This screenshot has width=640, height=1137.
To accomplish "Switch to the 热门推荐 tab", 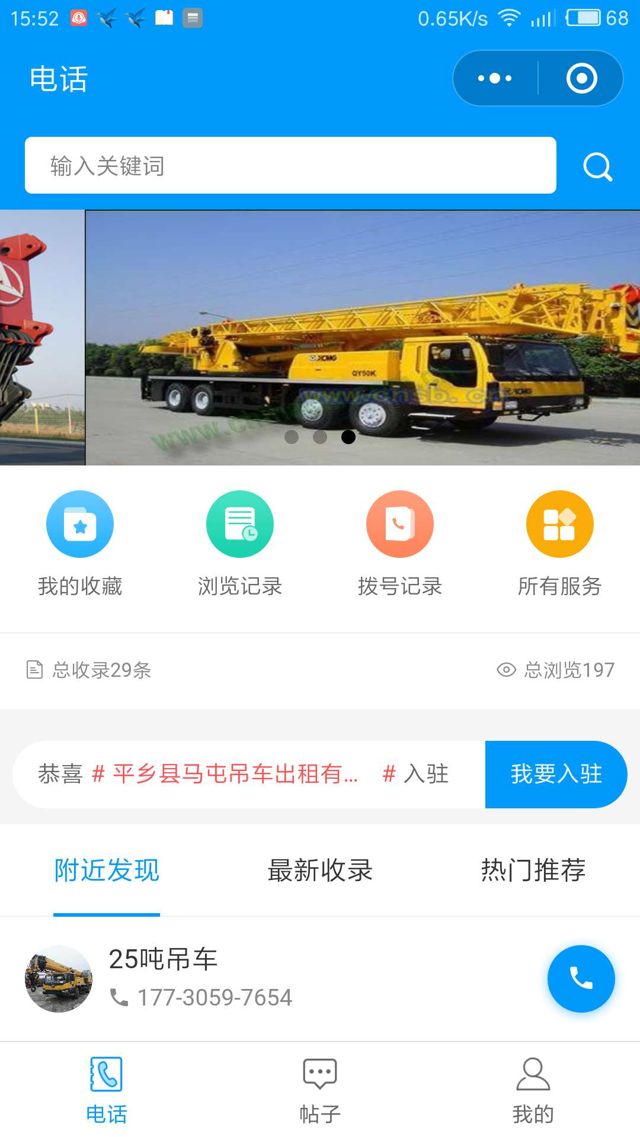I will point(533,870).
